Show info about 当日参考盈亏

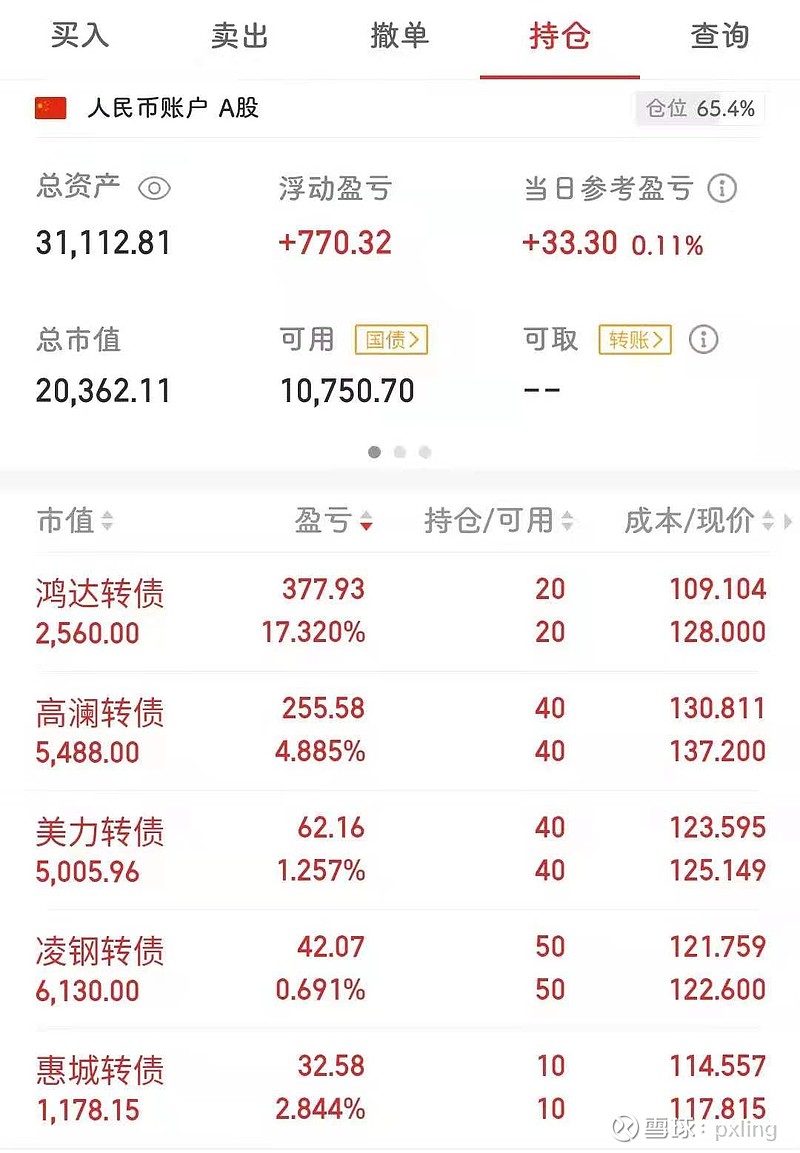pos(722,188)
